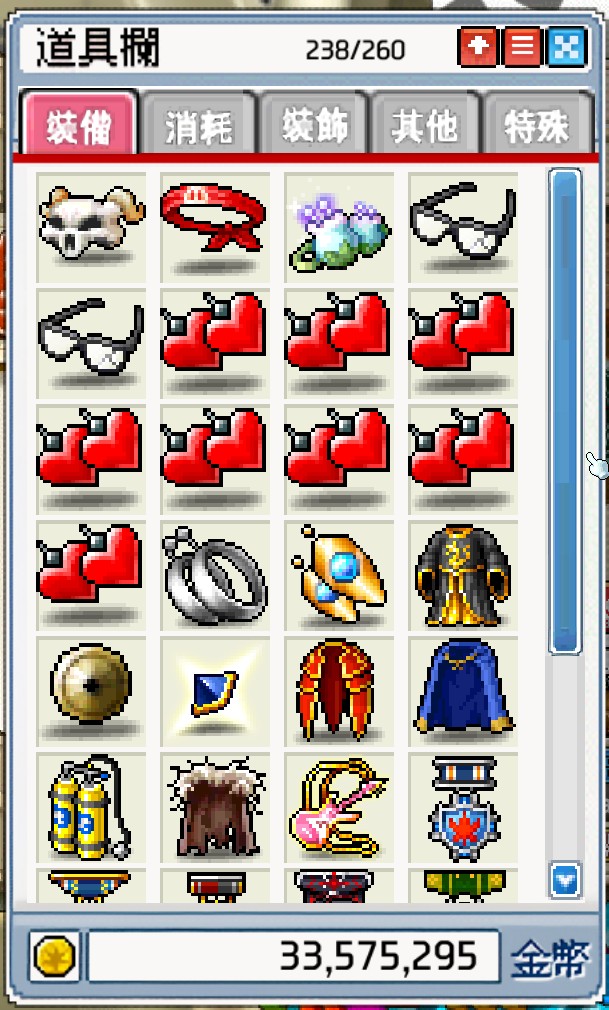Switch to the 裝備 tab
This screenshot has height=1010, width=609.
click(x=78, y=125)
